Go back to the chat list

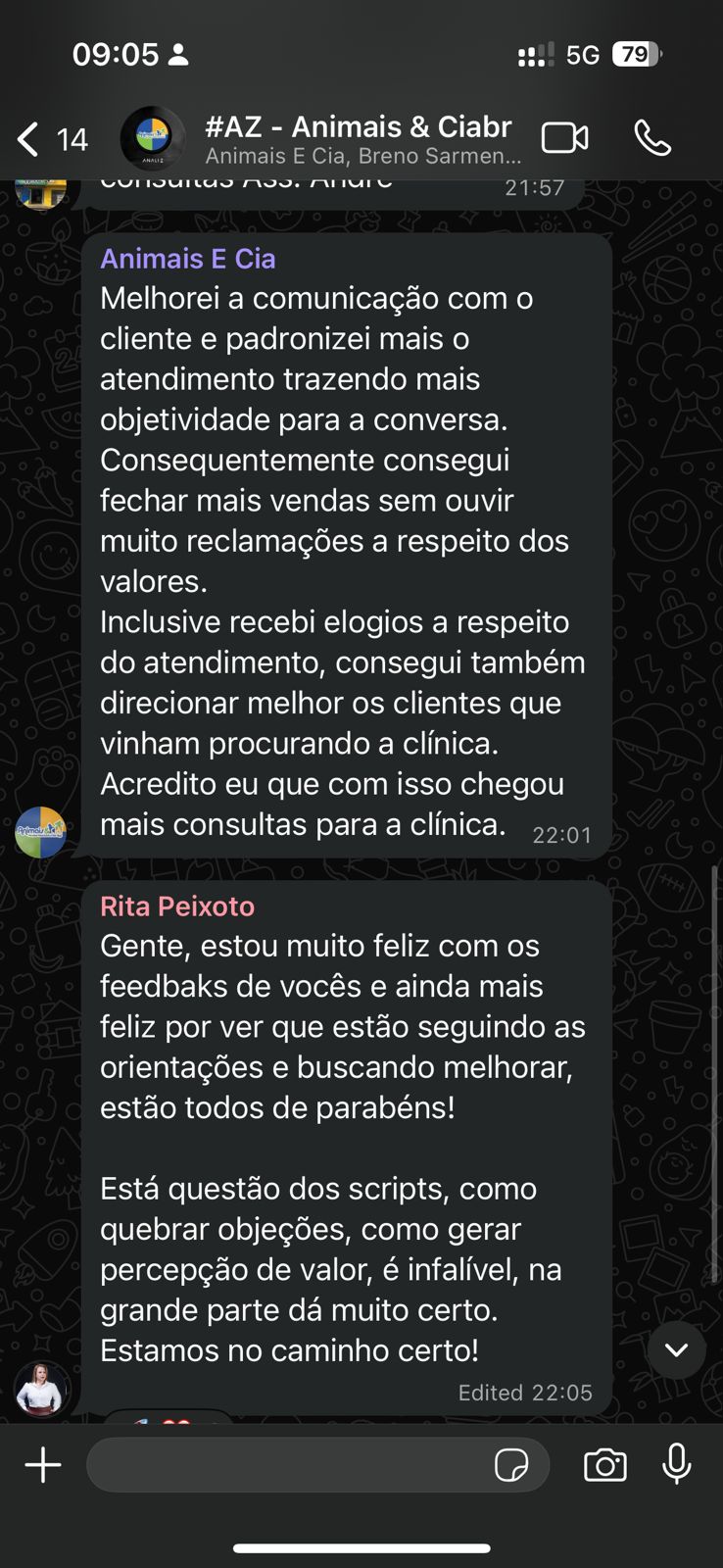[x=29, y=139]
